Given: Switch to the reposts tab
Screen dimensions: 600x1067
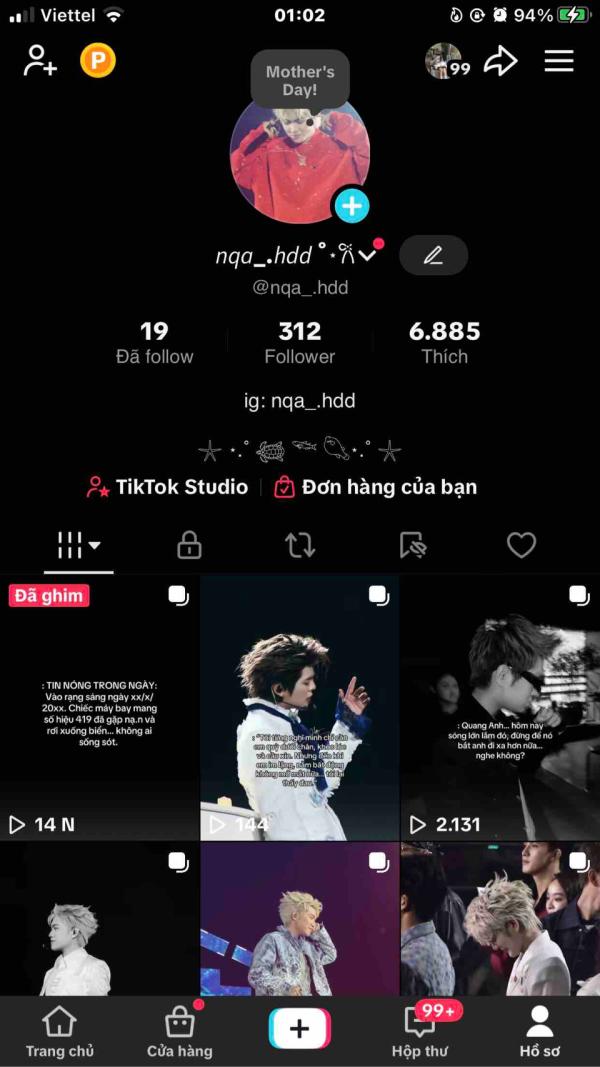Looking at the screenshot, I should click(x=300, y=545).
